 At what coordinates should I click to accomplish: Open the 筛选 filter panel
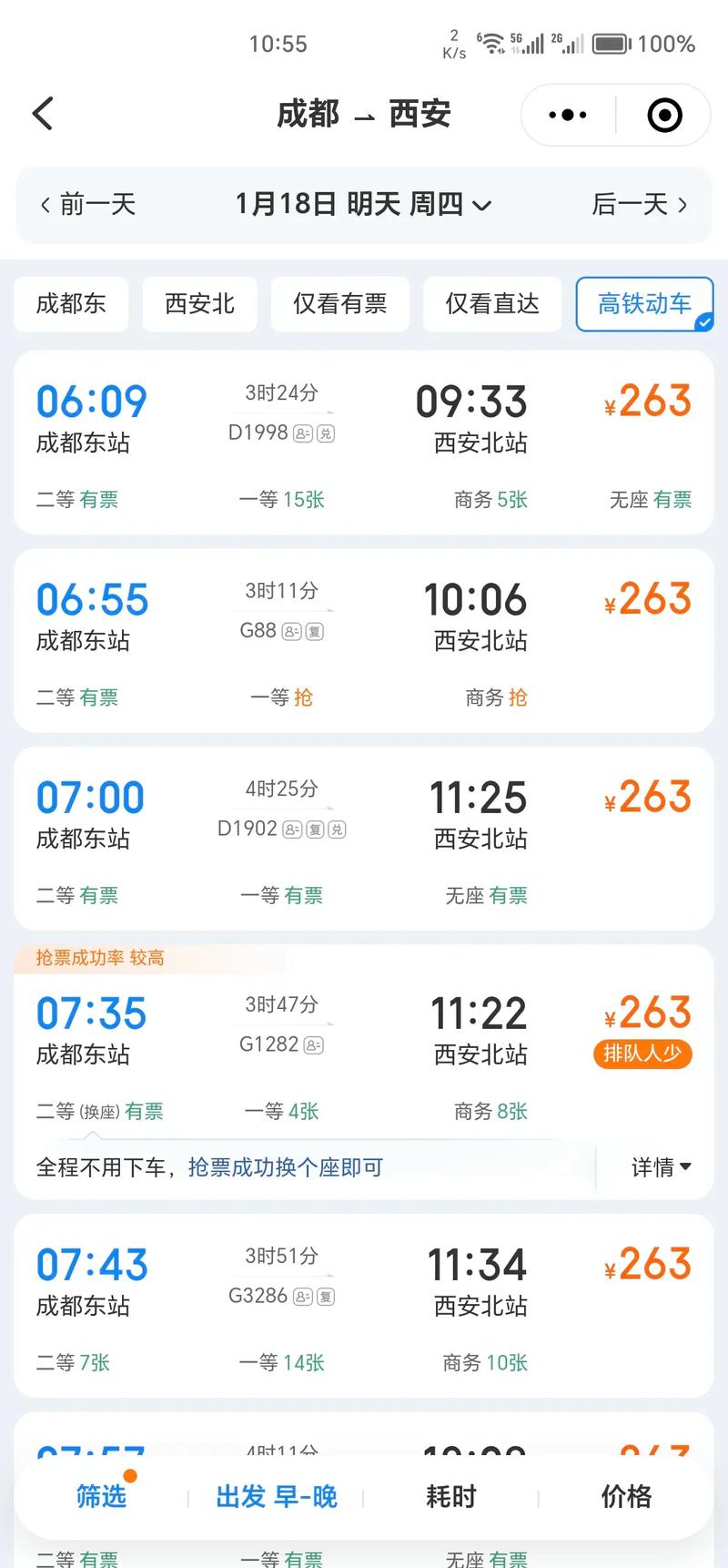(x=102, y=1496)
